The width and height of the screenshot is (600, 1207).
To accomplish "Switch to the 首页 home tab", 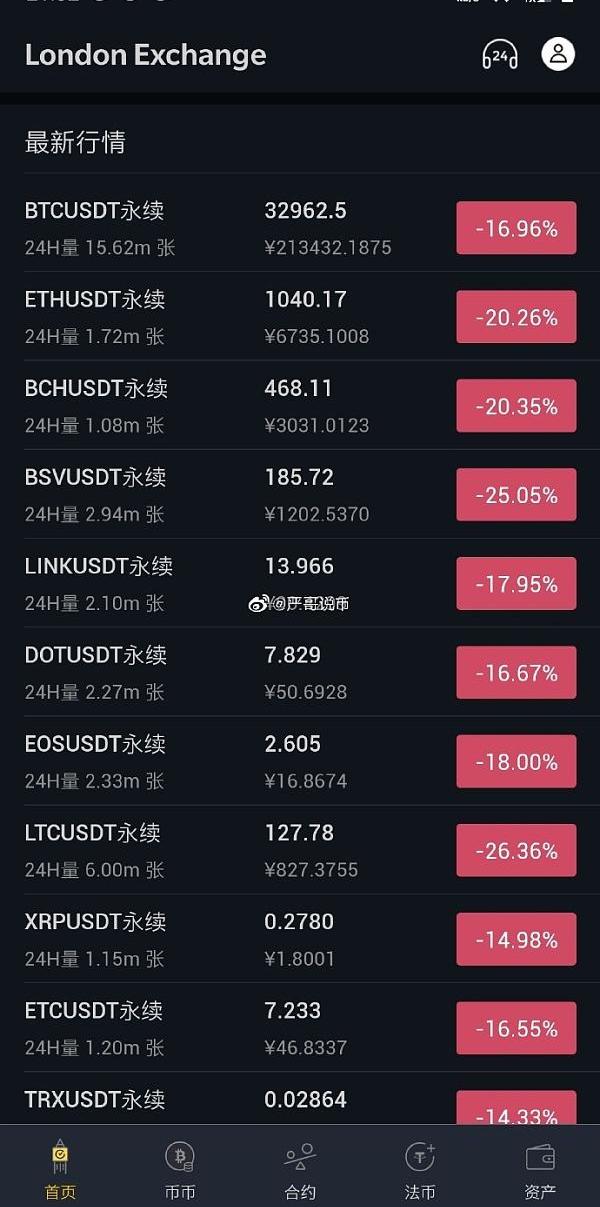I will (x=60, y=1168).
